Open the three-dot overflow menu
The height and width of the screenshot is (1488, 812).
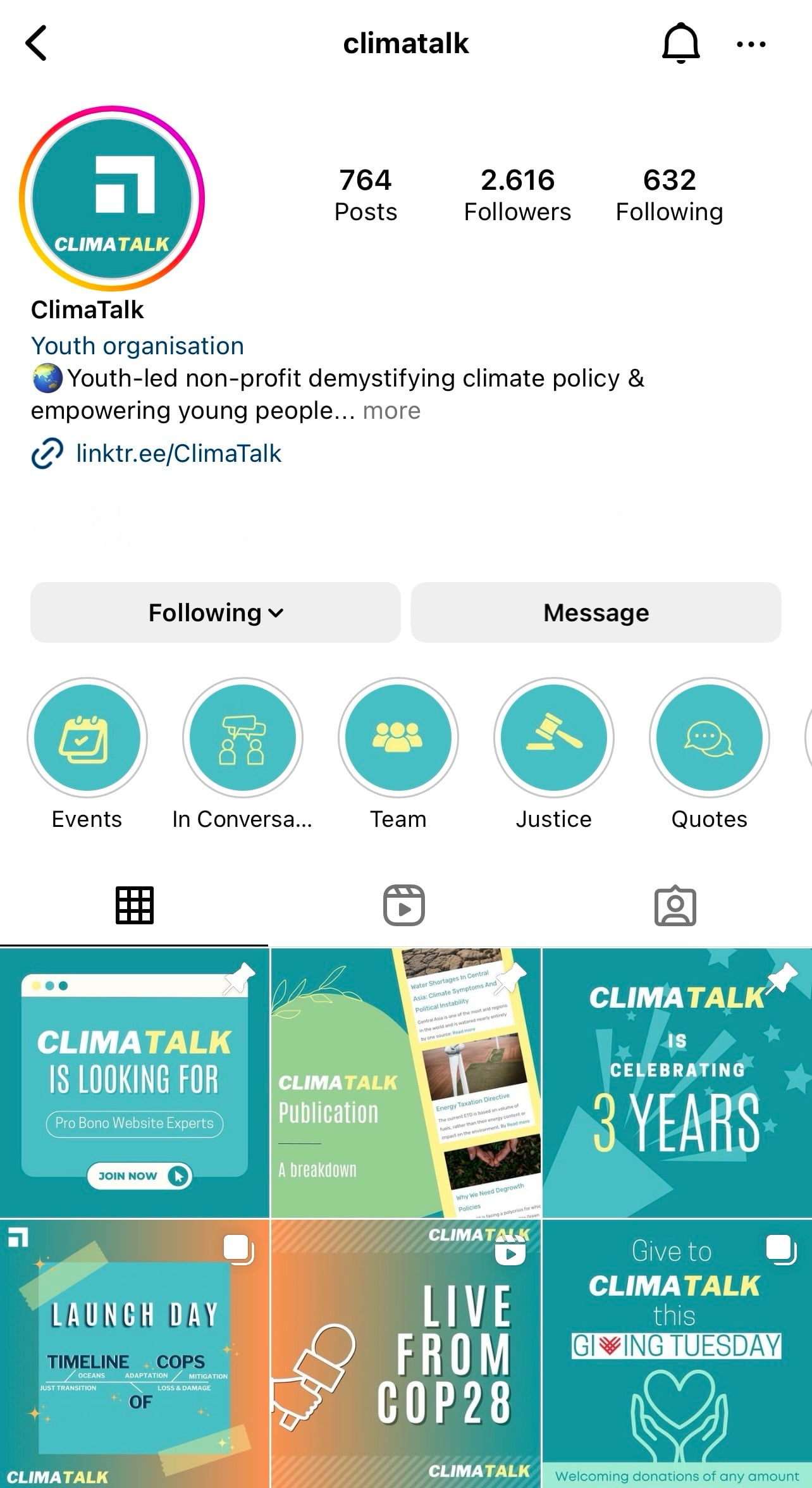click(751, 44)
